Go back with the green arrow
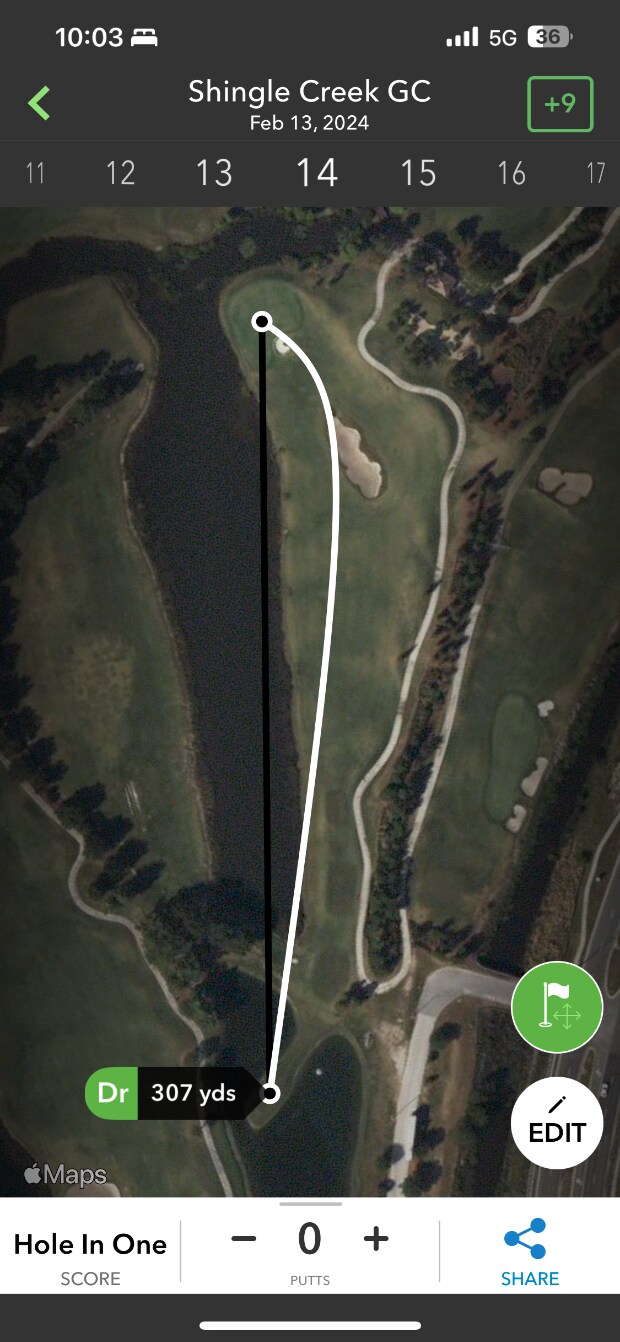 coord(39,103)
